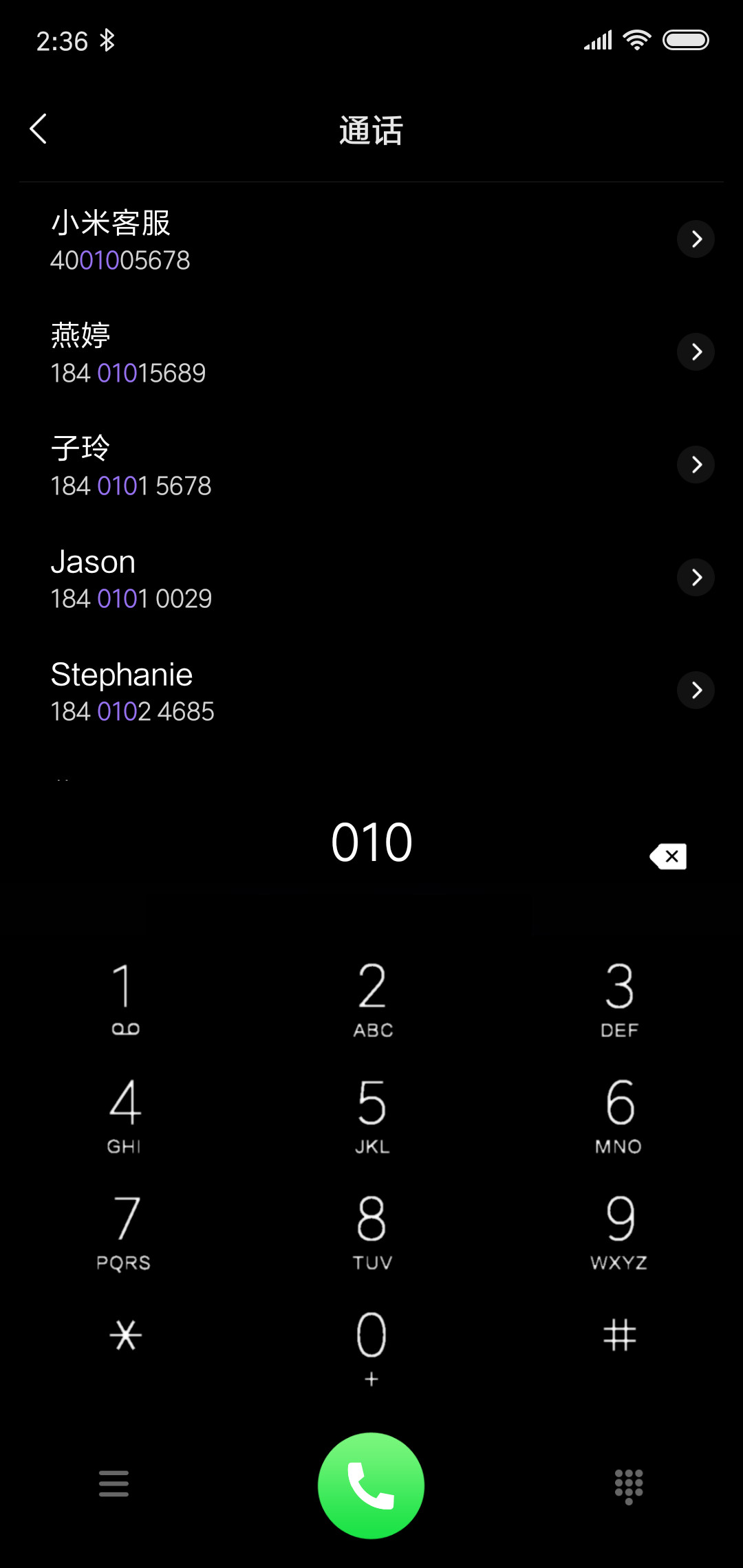Delete the last dialed digit

tap(668, 856)
